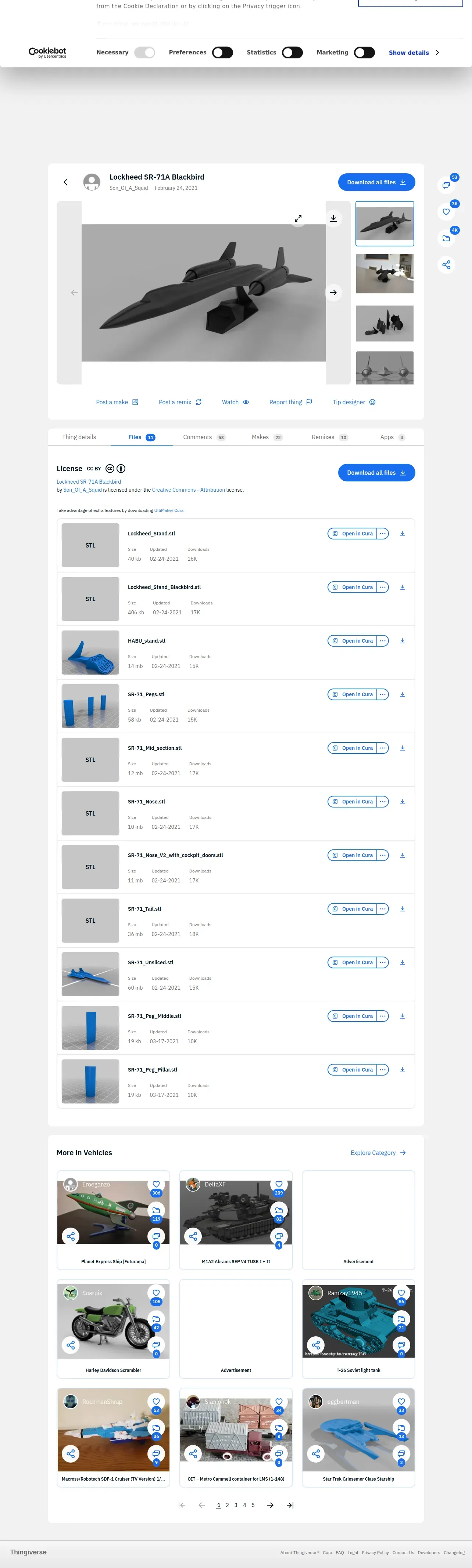Watch this thing
This screenshot has width=472, height=1568.
[x=235, y=402]
